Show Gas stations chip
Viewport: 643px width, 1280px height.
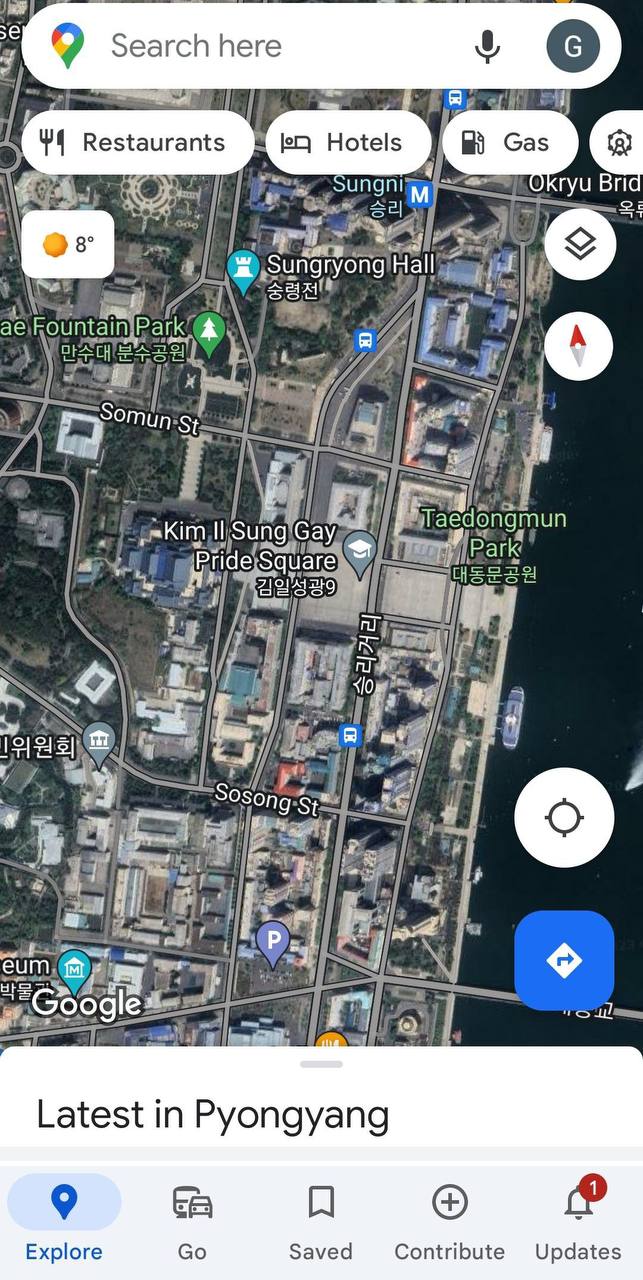[509, 143]
